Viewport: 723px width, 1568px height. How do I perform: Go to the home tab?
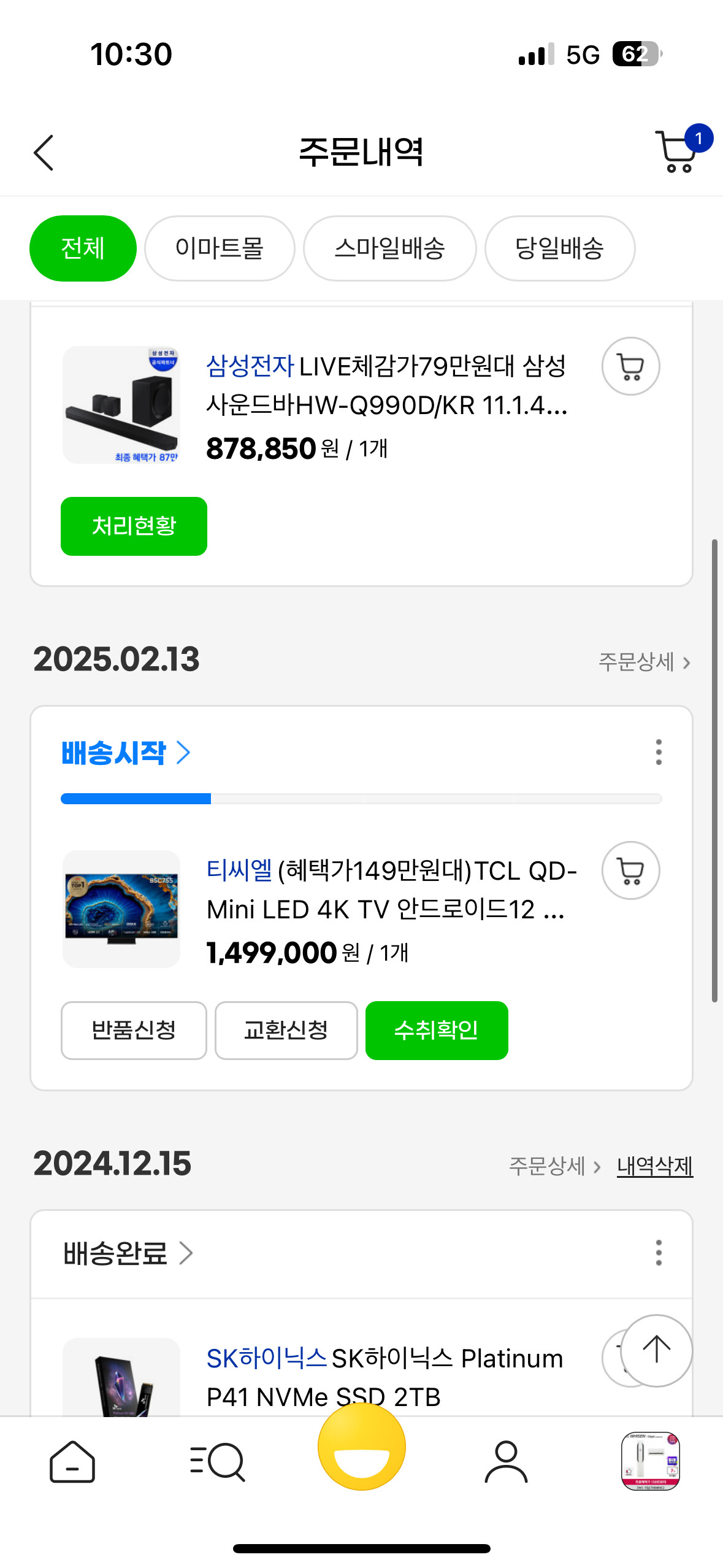(x=72, y=1462)
